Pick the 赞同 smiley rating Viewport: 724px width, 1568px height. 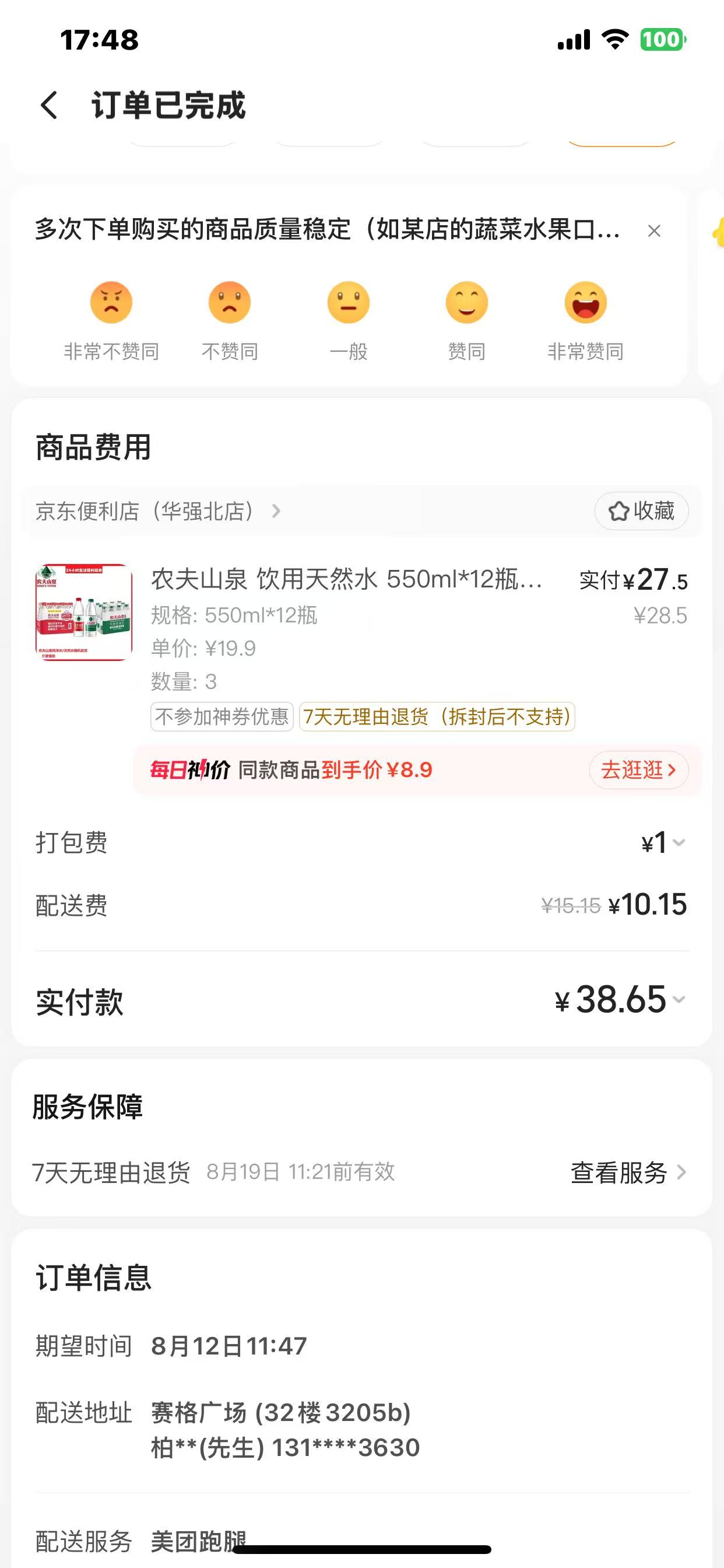[467, 303]
